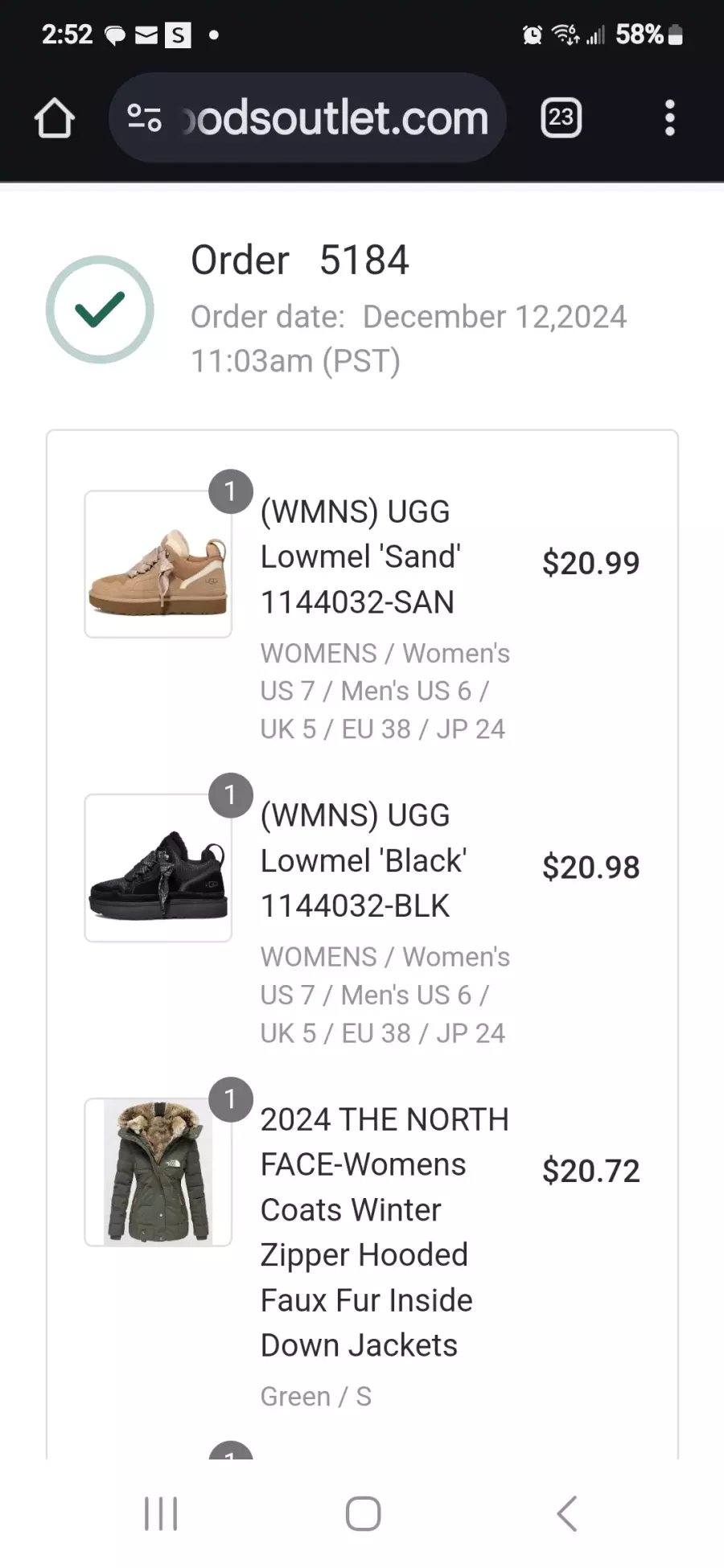The image size is (724, 1568).
Task: Go back using the system back button
Action: [x=567, y=1513]
